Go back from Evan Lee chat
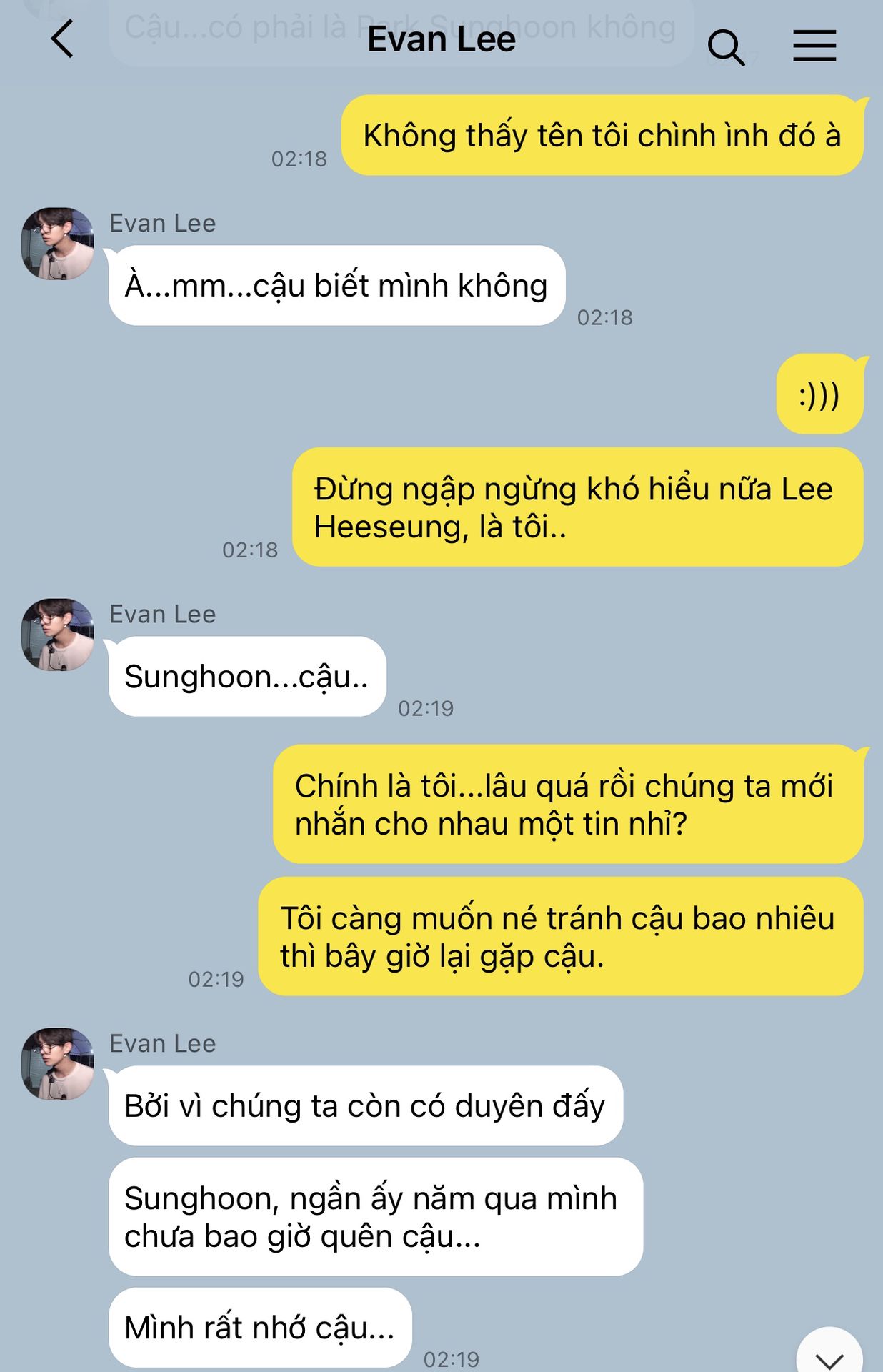 pyautogui.click(x=63, y=39)
